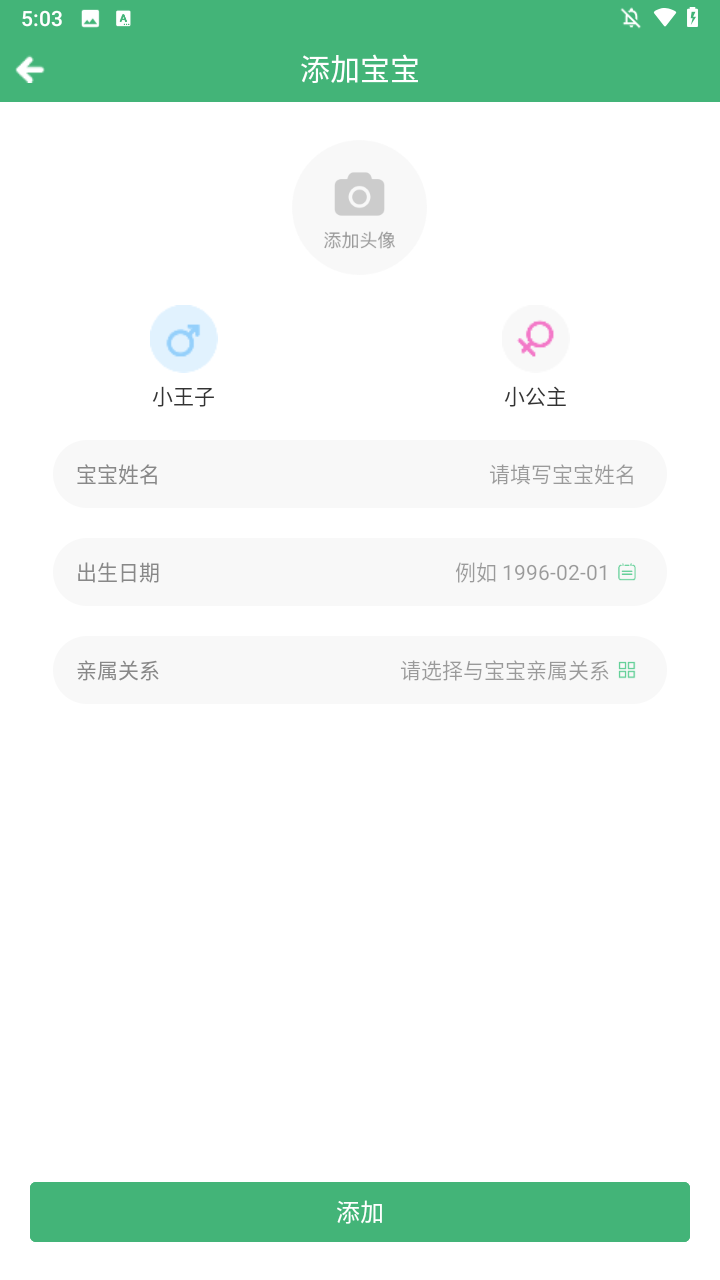This screenshot has width=720, height=1280.
Task: Tap the muted notification bell status icon
Action: coord(630,17)
